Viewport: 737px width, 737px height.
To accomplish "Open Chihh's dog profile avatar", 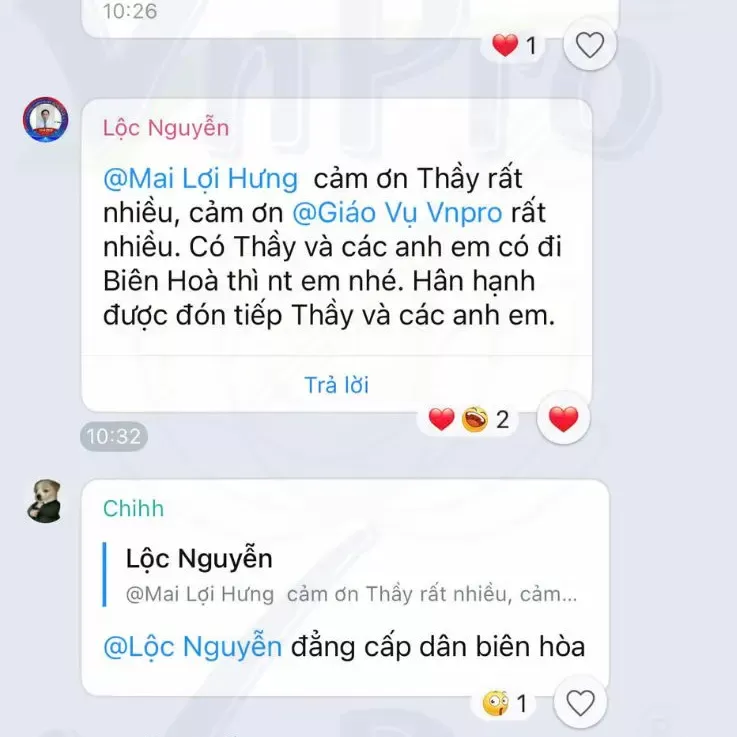I will 45,501.
